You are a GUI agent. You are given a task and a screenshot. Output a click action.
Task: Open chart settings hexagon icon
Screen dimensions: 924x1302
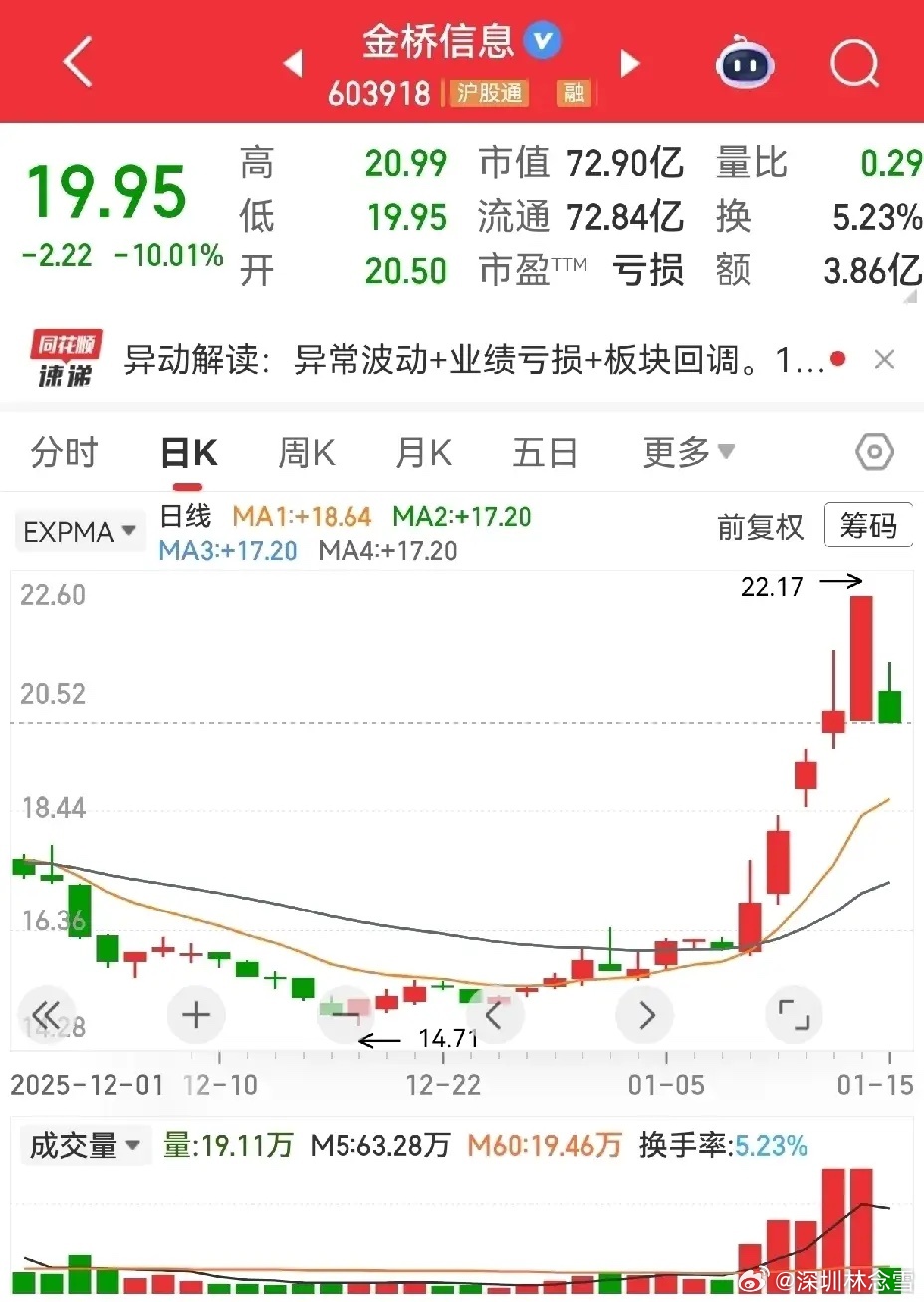tap(874, 453)
